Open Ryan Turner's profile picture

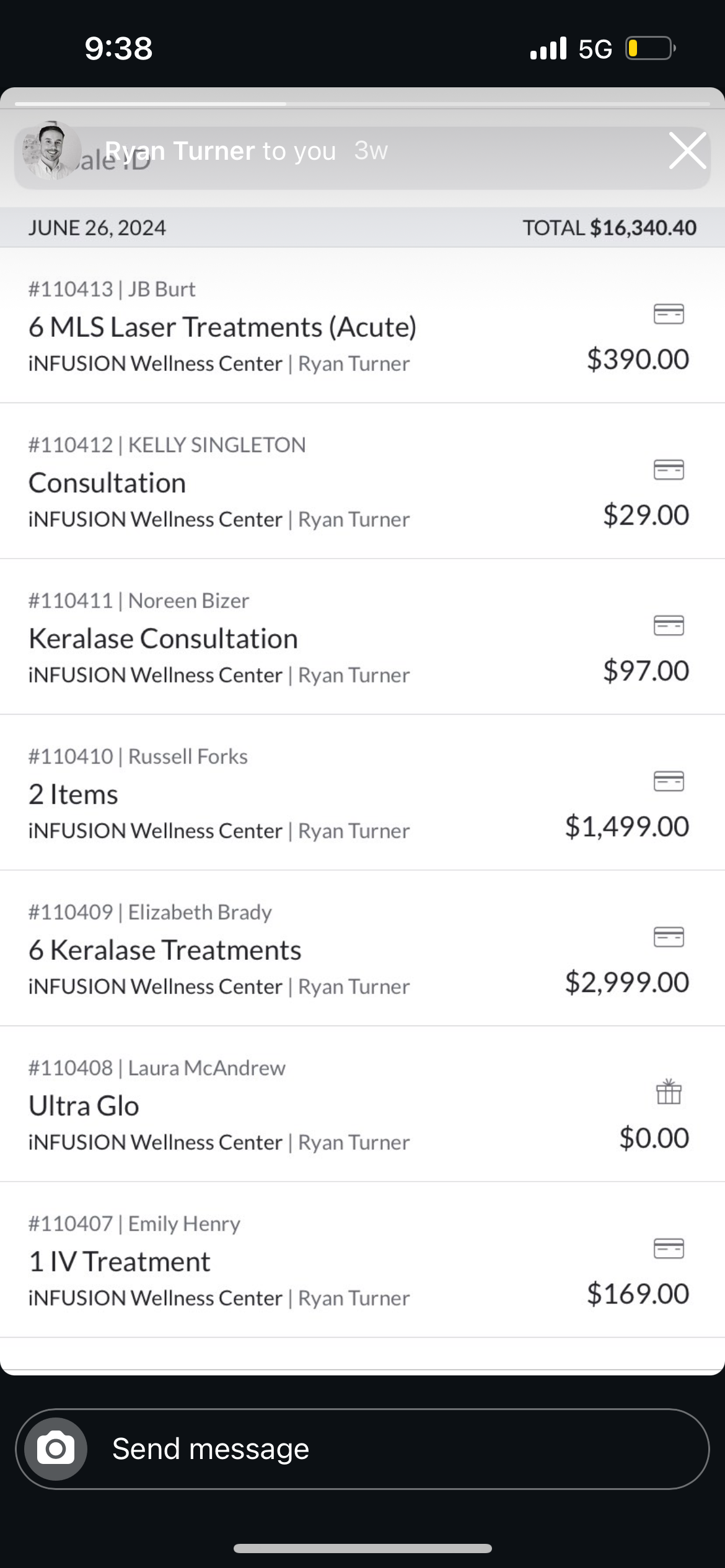point(51,151)
